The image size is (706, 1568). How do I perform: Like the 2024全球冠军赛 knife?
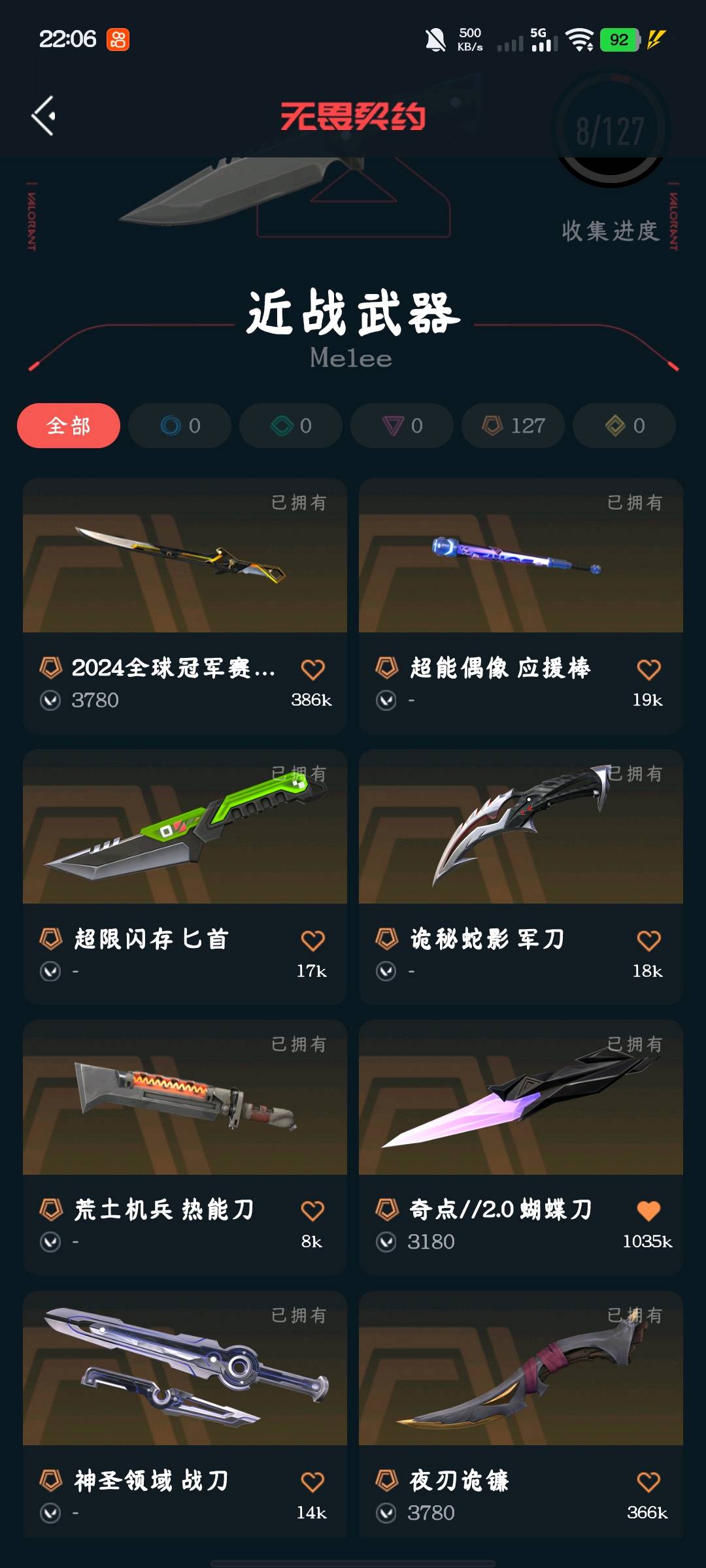[x=312, y=670]
